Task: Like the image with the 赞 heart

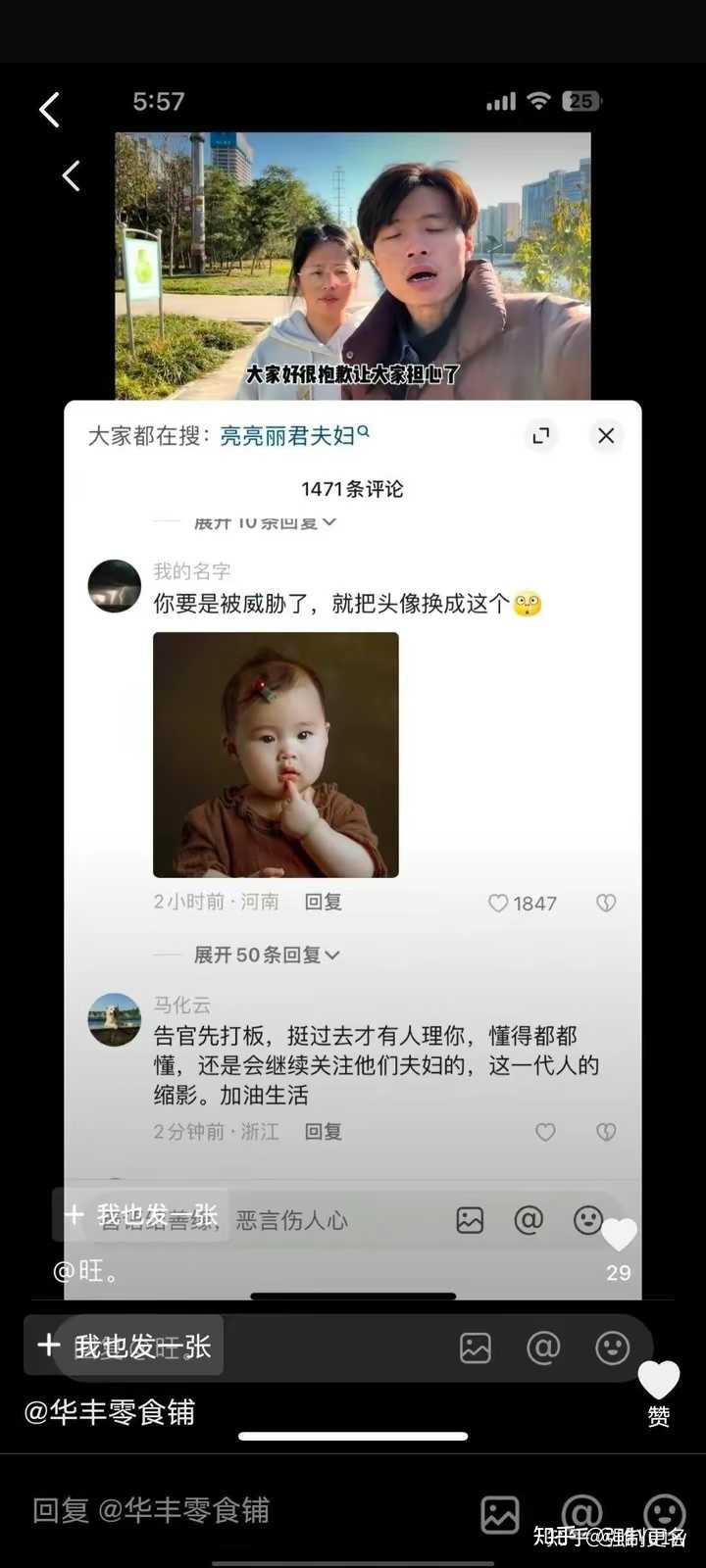Action: pyautogui.click(x=659, y=1381)
